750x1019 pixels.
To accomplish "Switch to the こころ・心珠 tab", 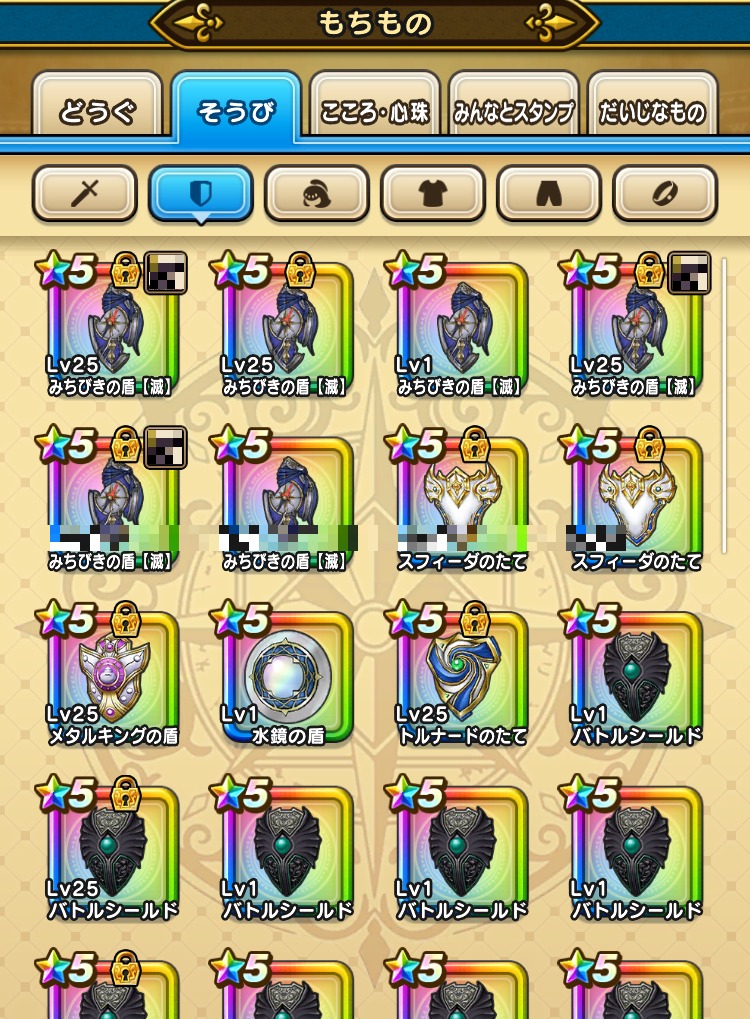I will (374, 112).
